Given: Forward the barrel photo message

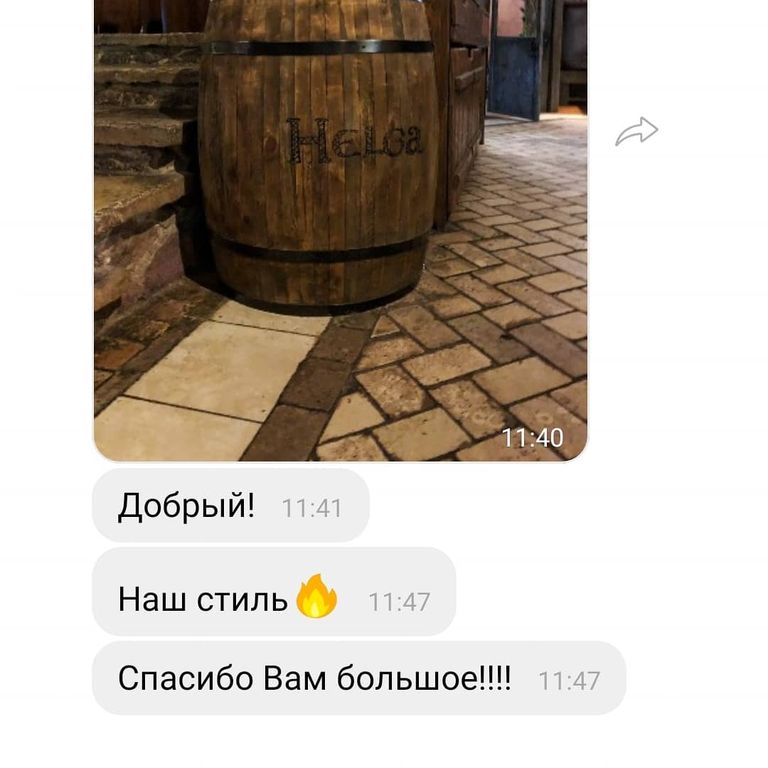Looking at the screenshot, I should (x=636, y=132).
